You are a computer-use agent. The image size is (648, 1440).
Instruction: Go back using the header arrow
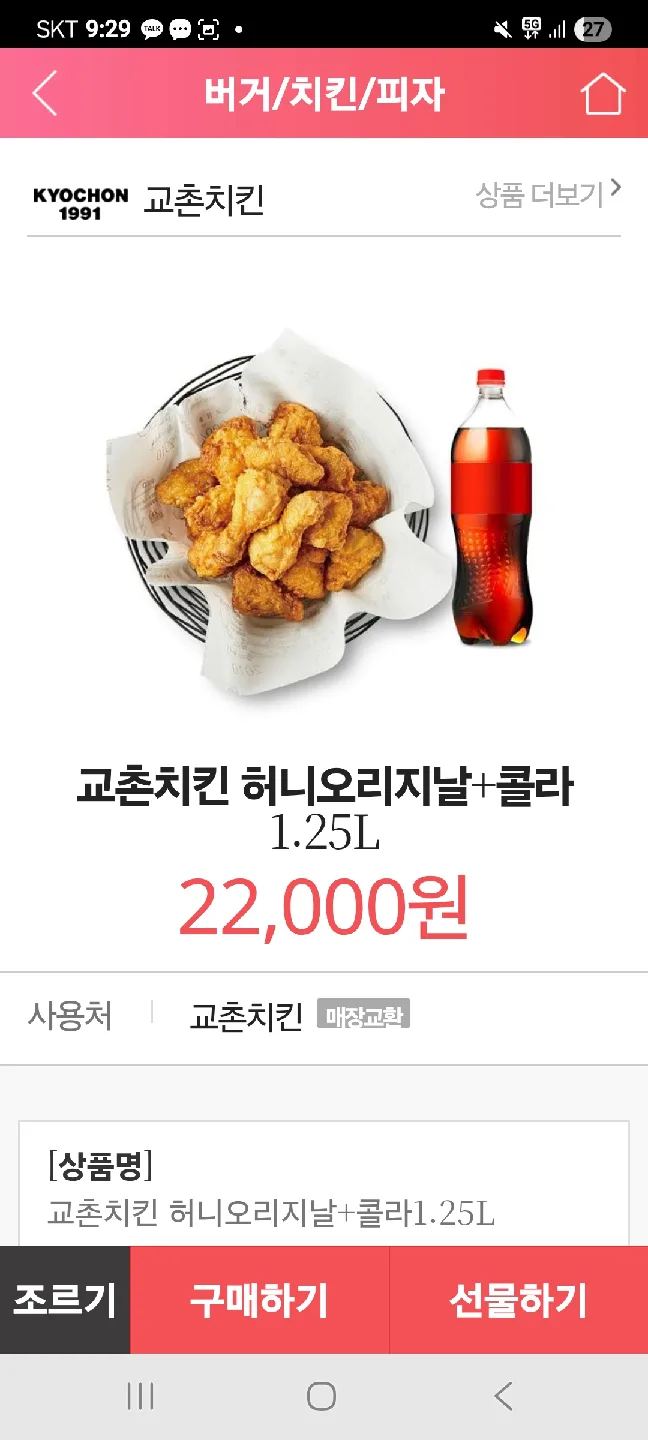click(45, 94)
